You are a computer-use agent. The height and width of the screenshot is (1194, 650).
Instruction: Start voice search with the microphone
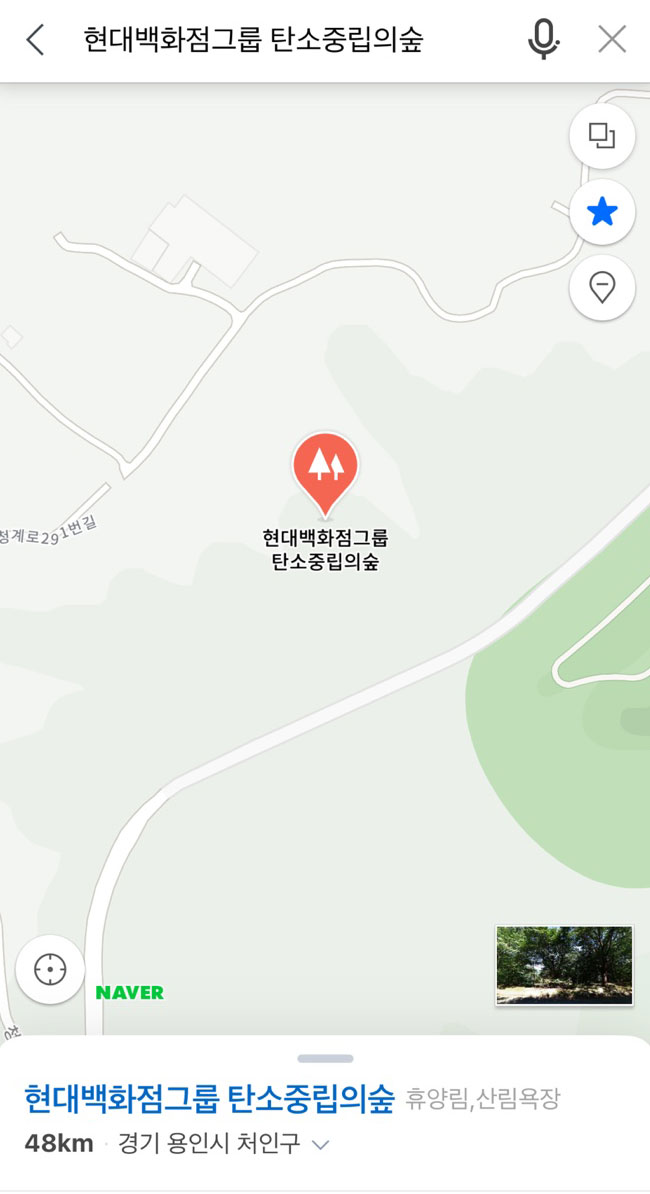click(x=543, y=40)
